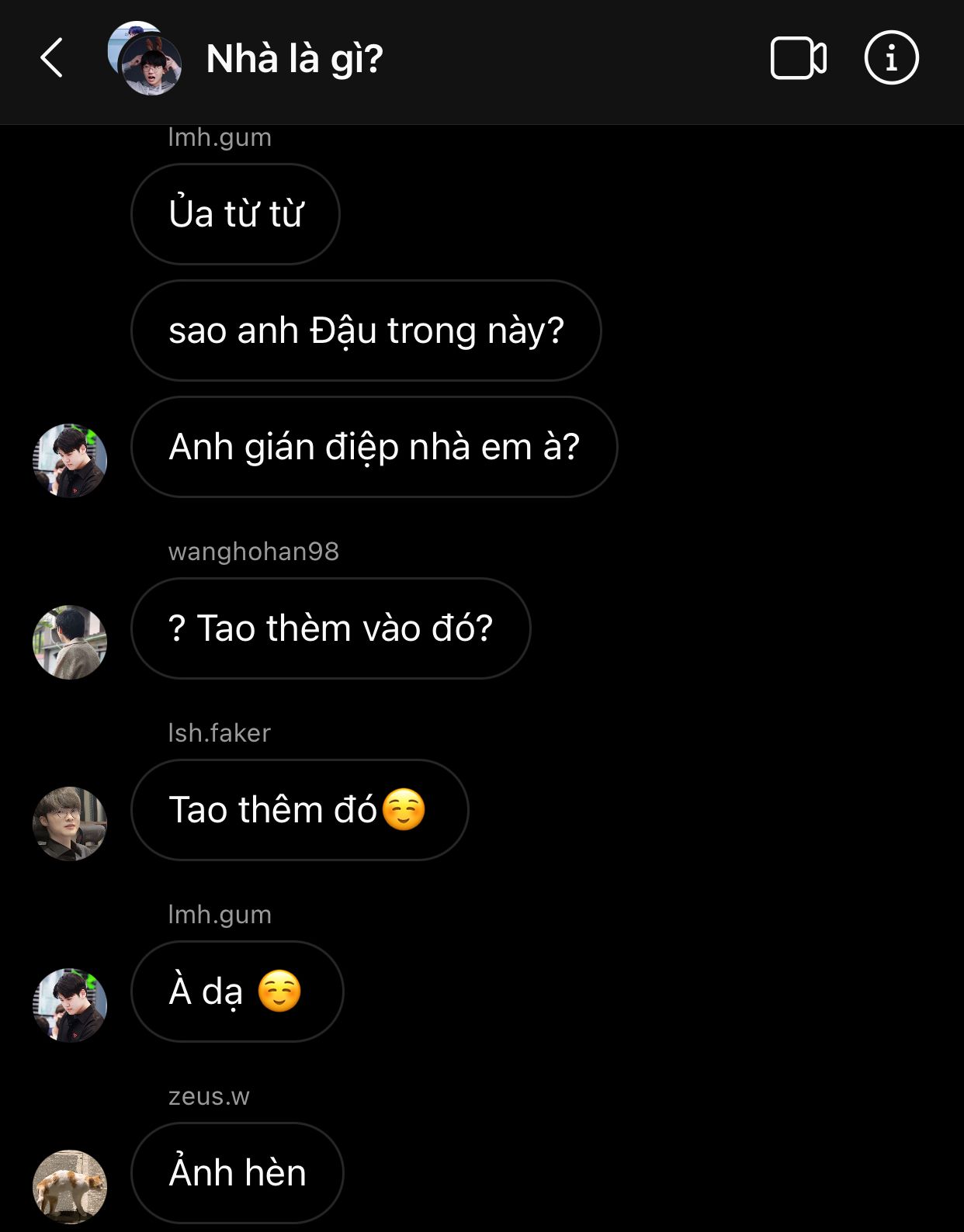Tap lmh.gum's avatar beside "À dạ"
964x1232 pixels.
(x=70, y=1005)
